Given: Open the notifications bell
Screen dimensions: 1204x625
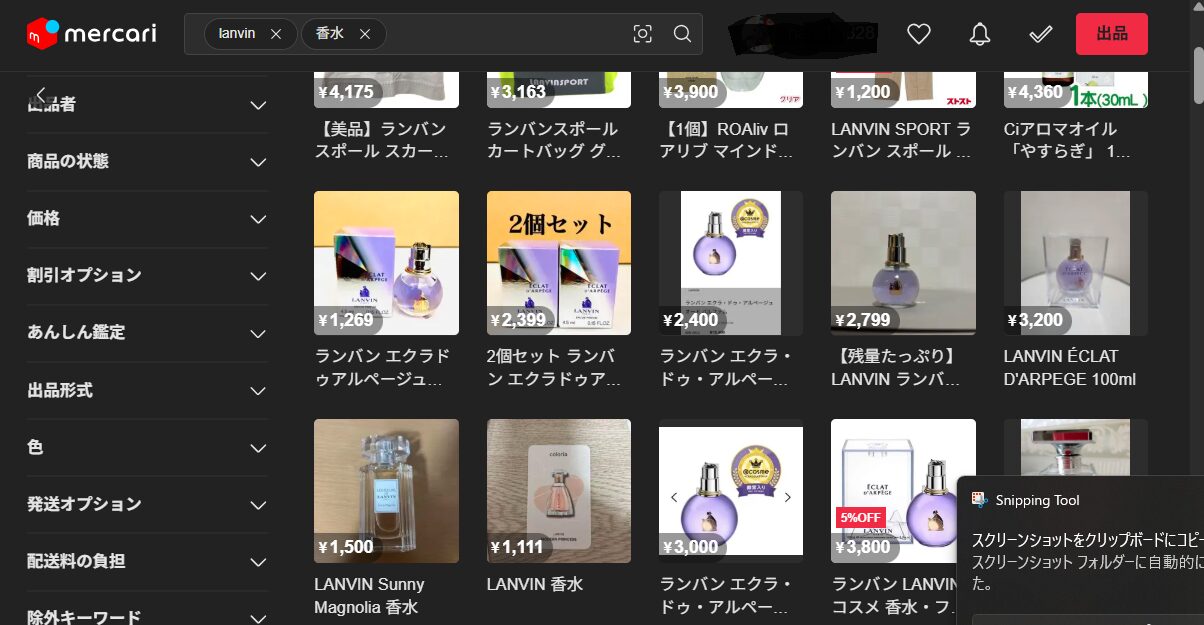Looking at the screenshot, I should pos(979,34).
